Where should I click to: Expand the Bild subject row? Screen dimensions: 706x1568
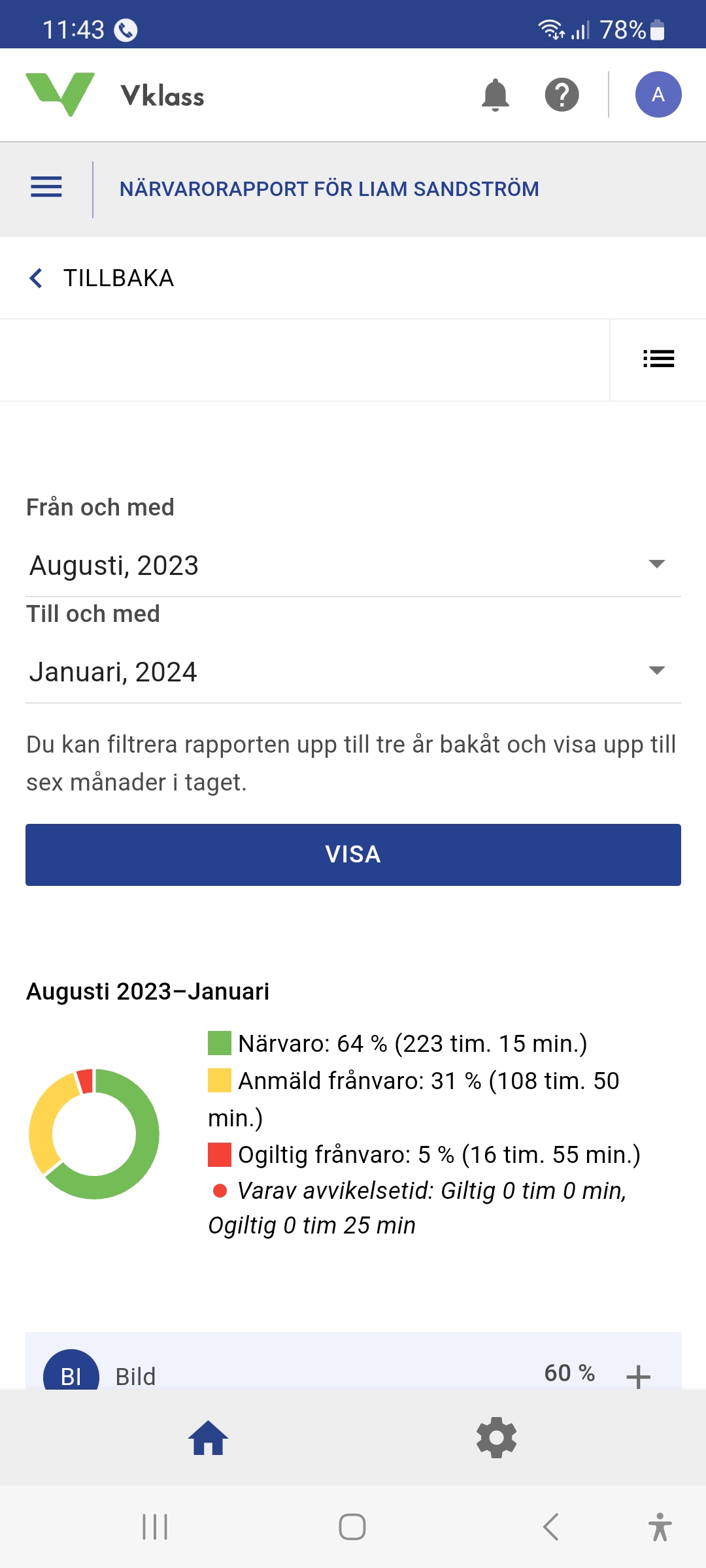637,1376
